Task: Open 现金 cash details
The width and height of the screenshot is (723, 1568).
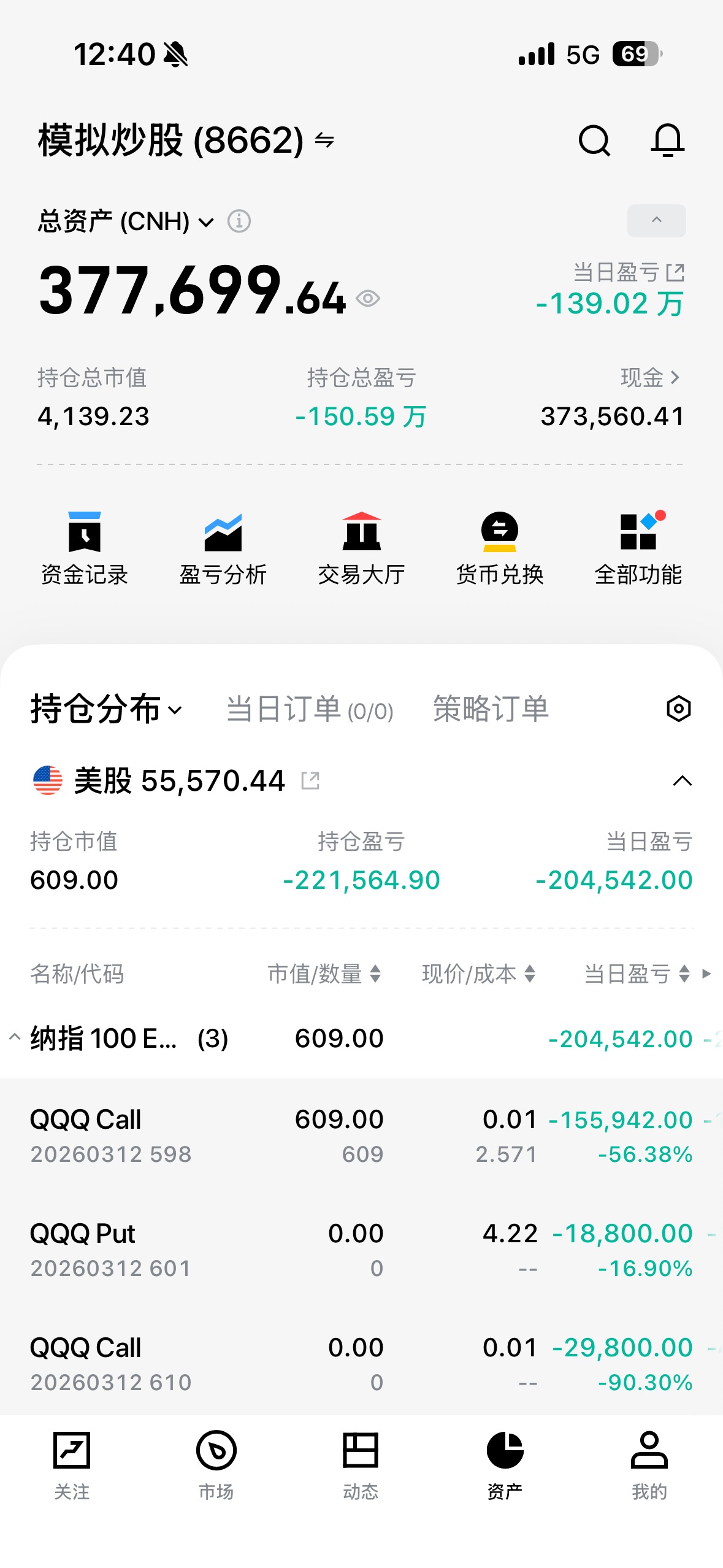Action: pos(650,377)
